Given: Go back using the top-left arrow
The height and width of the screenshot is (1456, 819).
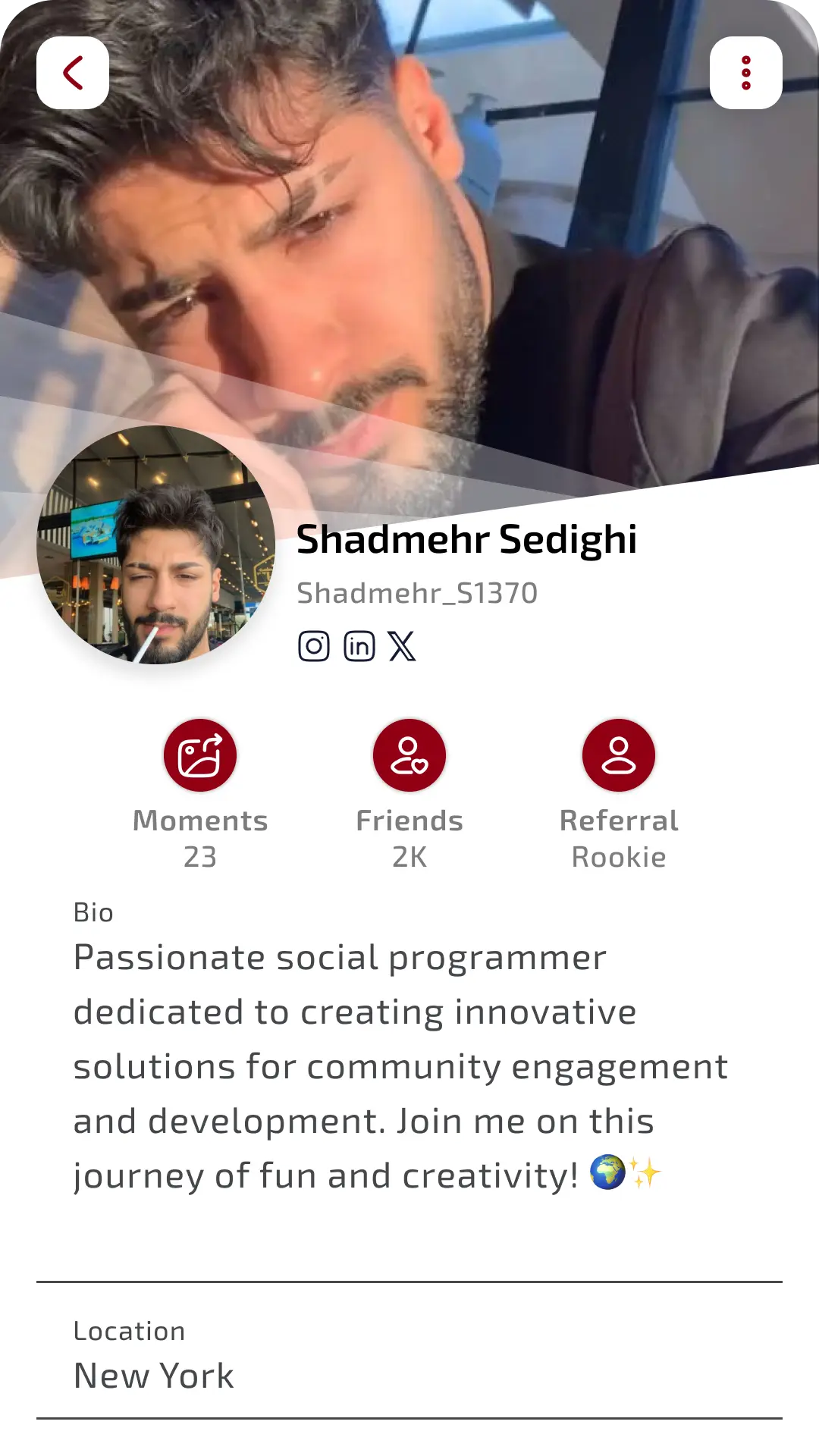Looking at the screenshot, I should tap(73, 73).
